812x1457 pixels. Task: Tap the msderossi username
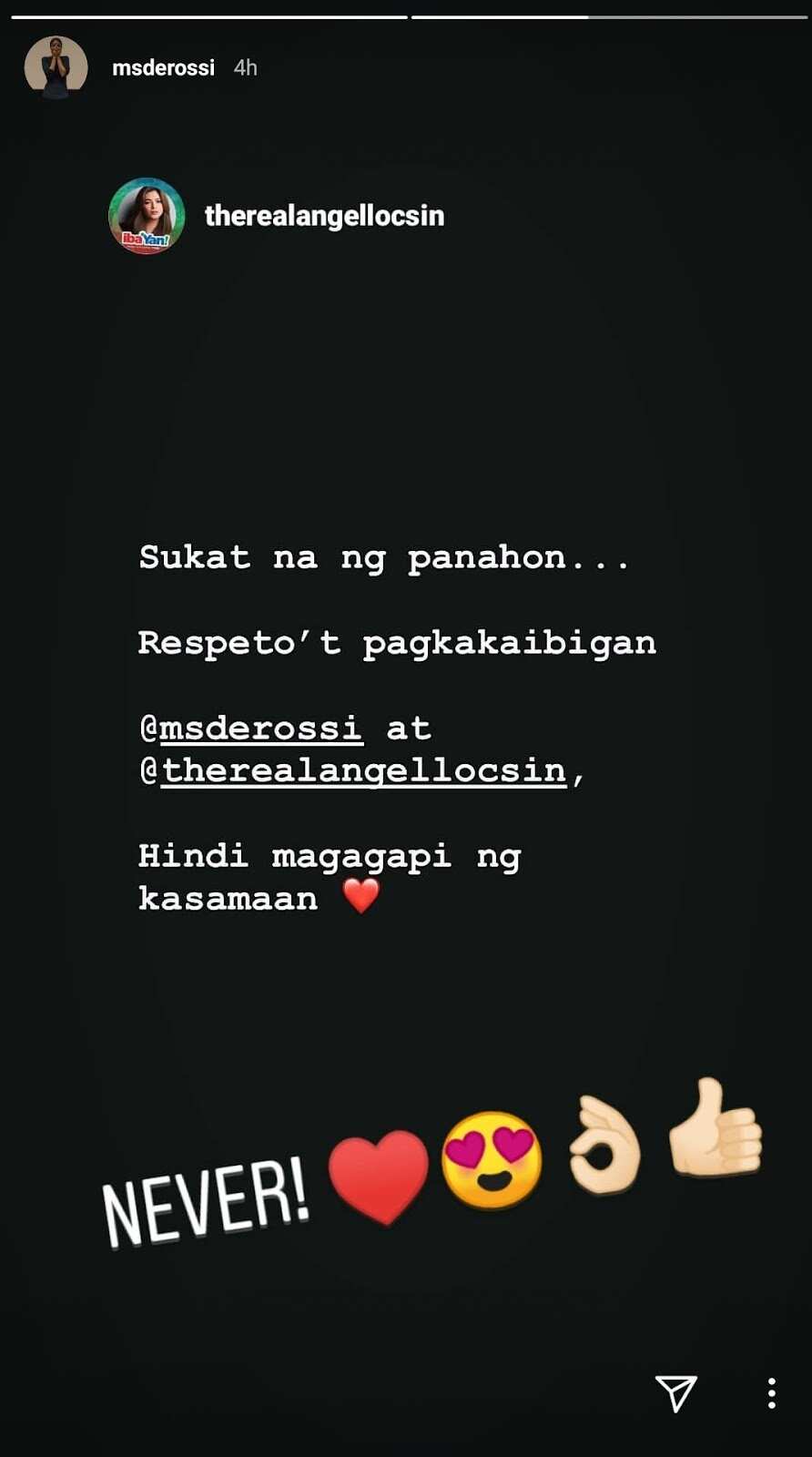pyautogui.click(x=163, y=68)
